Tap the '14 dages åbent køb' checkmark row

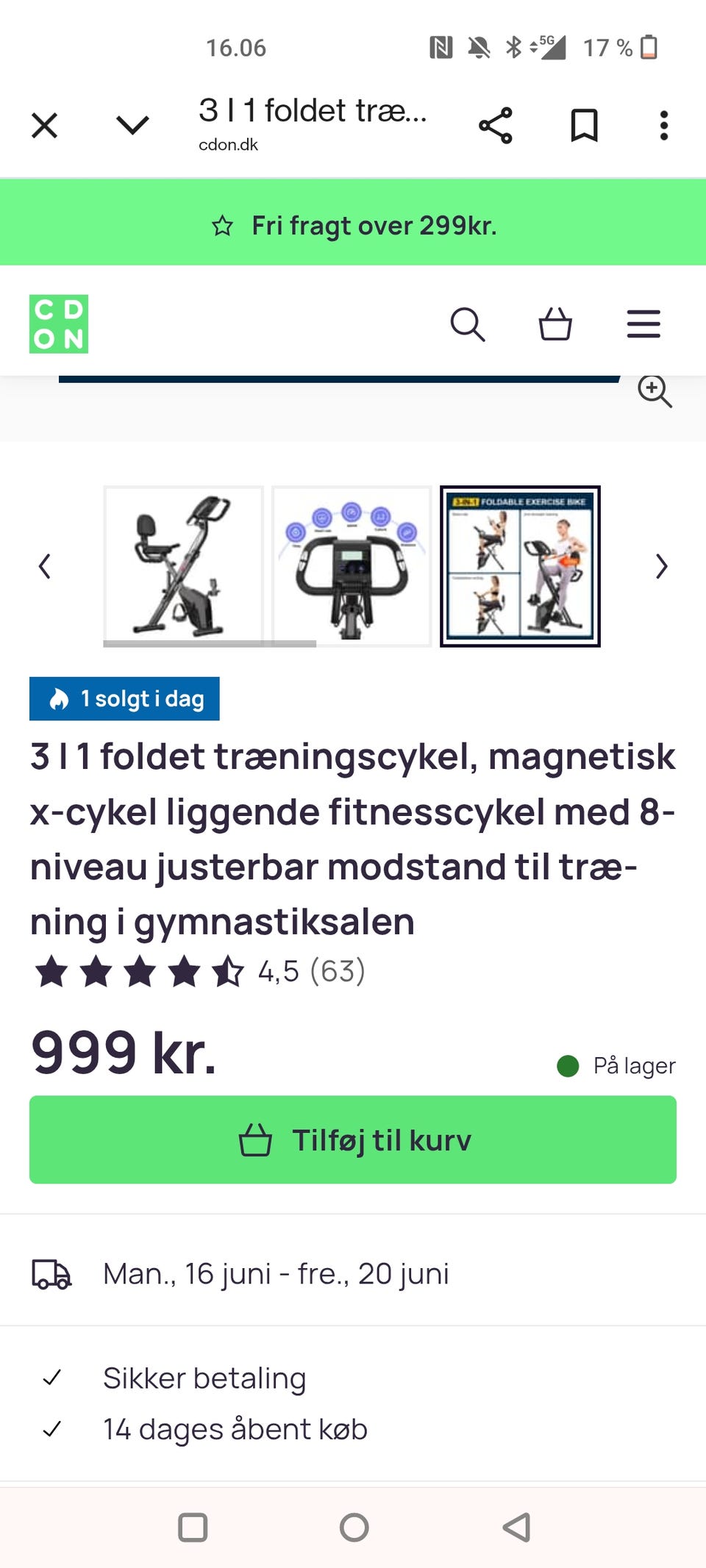click(235, 1428)
